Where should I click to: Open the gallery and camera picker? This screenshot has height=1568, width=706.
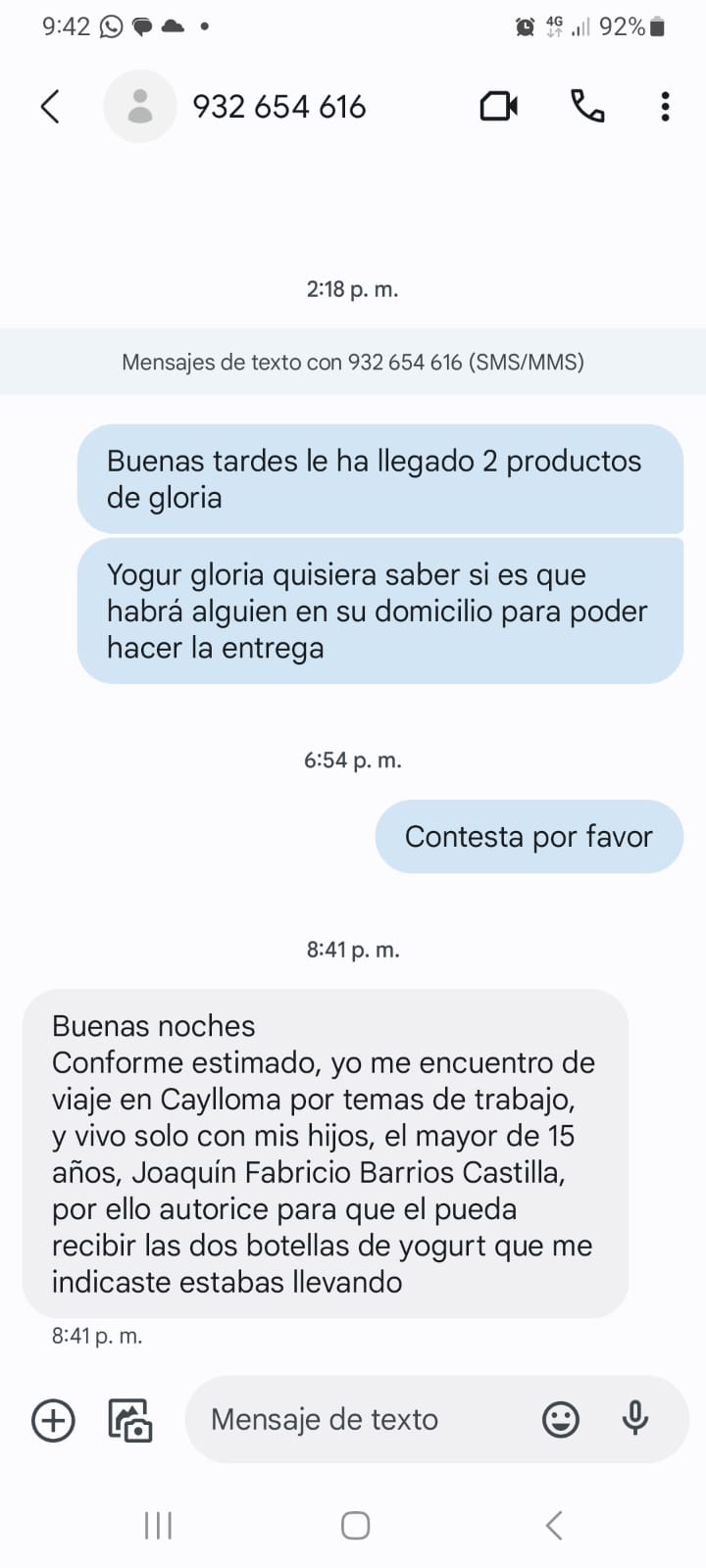pyautogui.click(x=129, y=1420)
